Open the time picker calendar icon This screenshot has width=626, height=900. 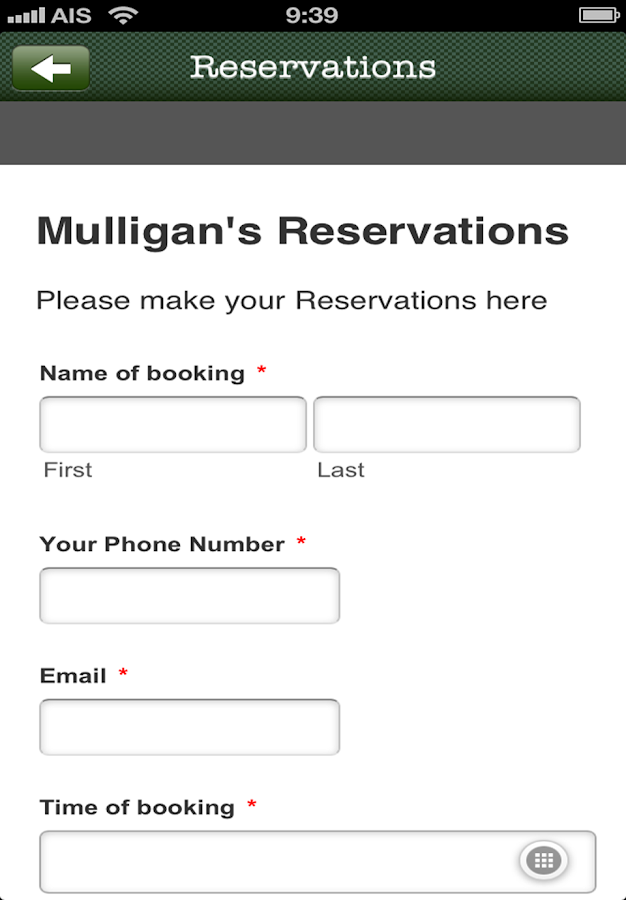click(x=543, y=861)
